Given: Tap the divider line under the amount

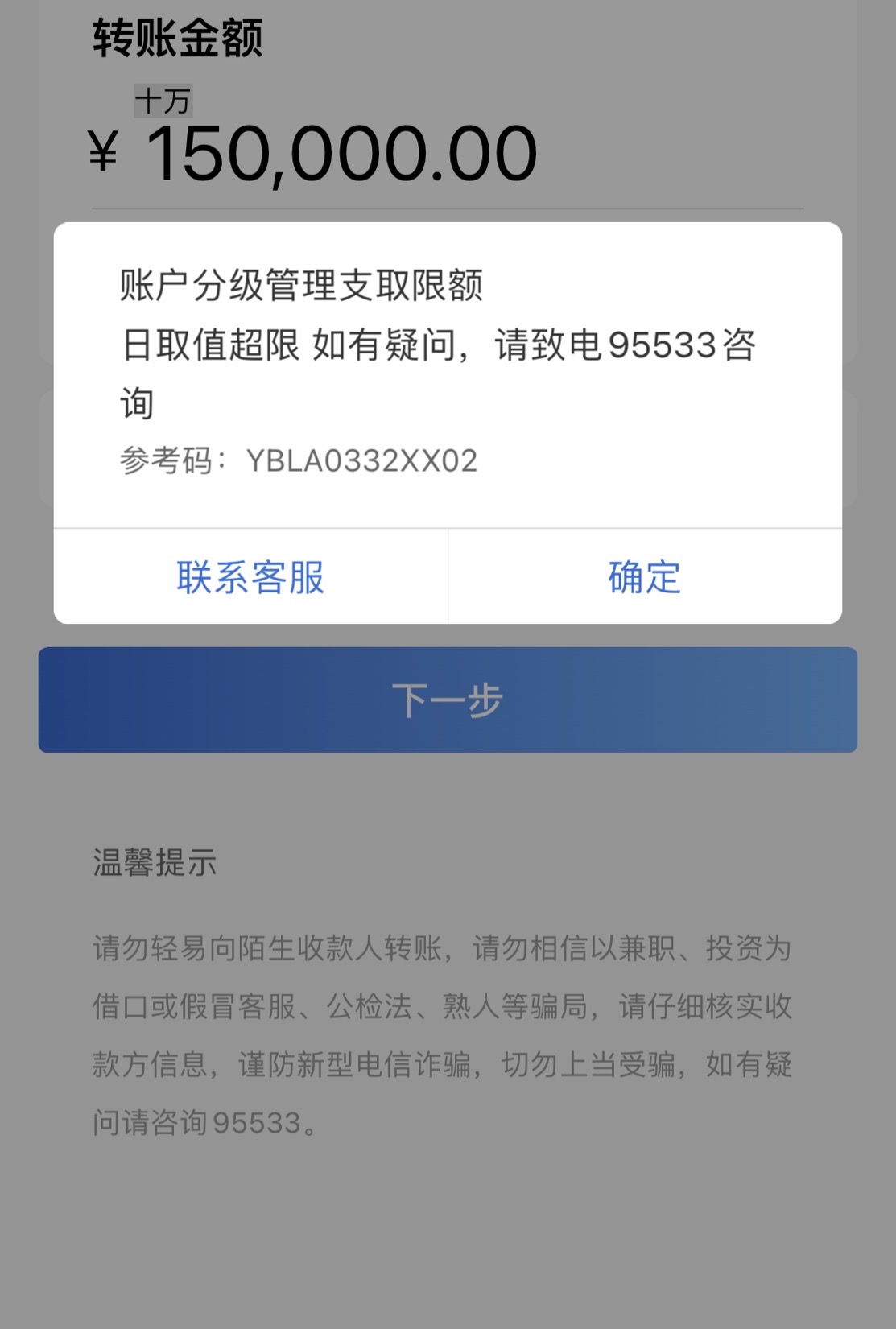Looking at the screenshot, I should pos(448,206).
